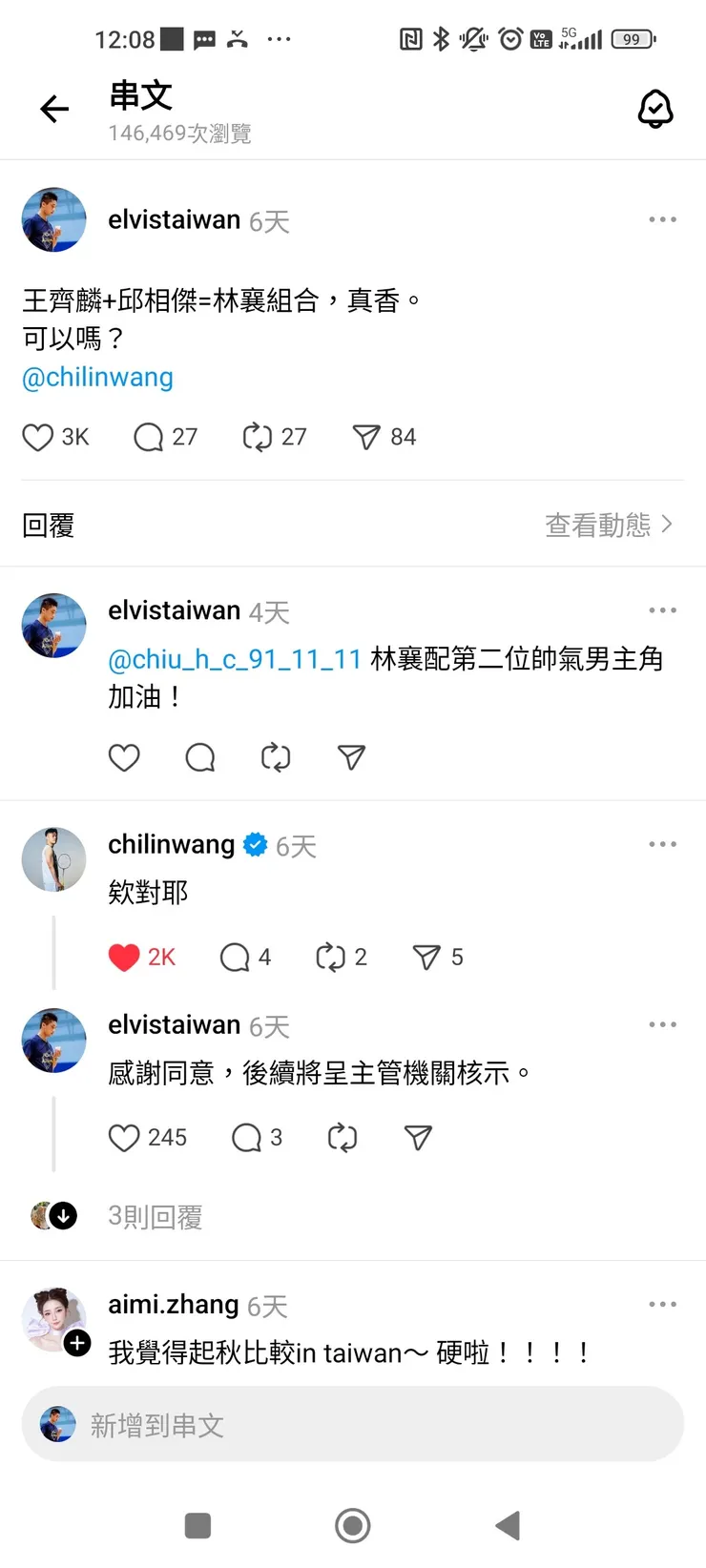Screen dimensions: 706x1568
Task: Tap the @chiu_h_c_91_11_11 mention link
Action: (229, 658)
